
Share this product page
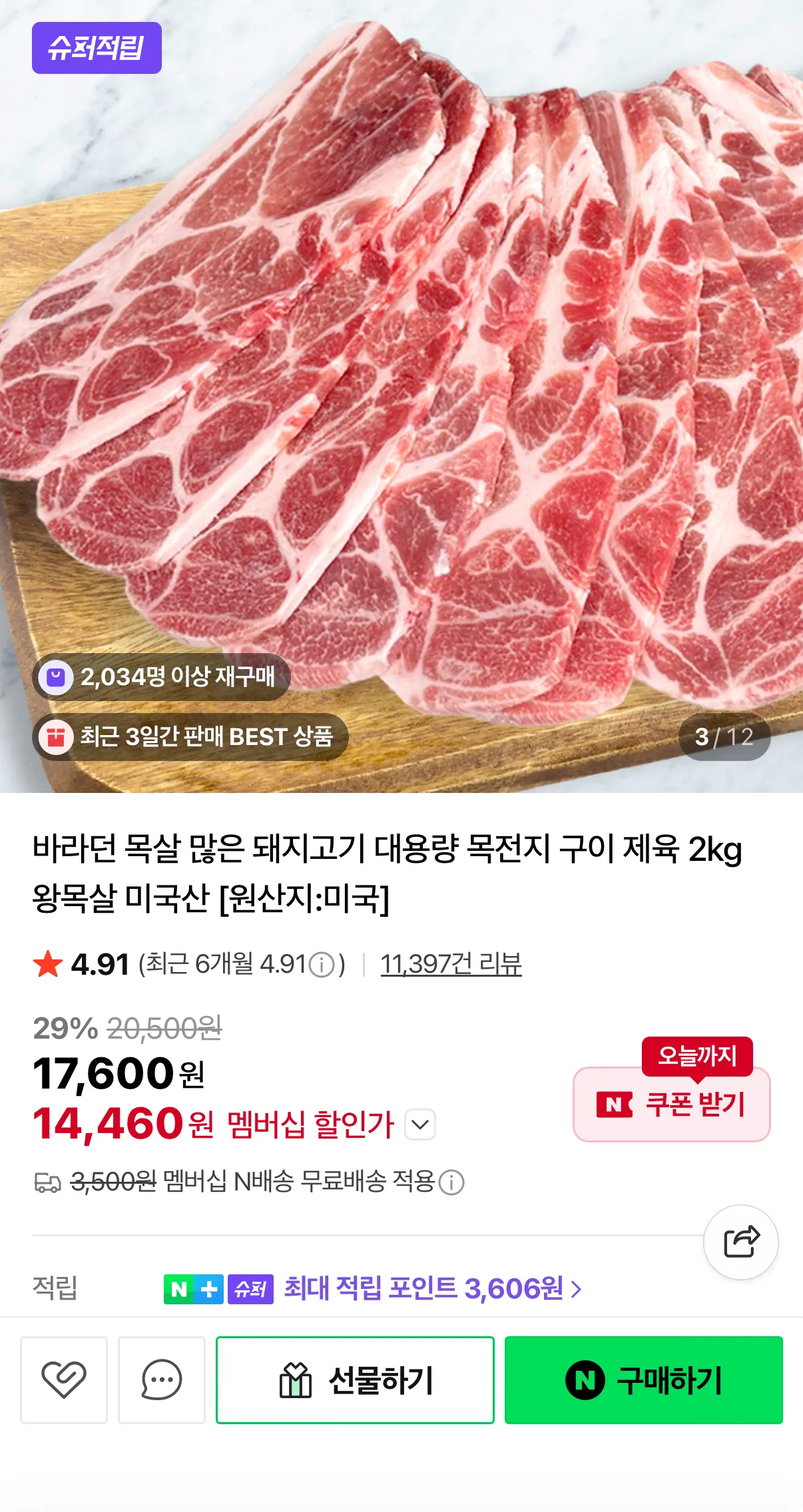coord(741,1242)
